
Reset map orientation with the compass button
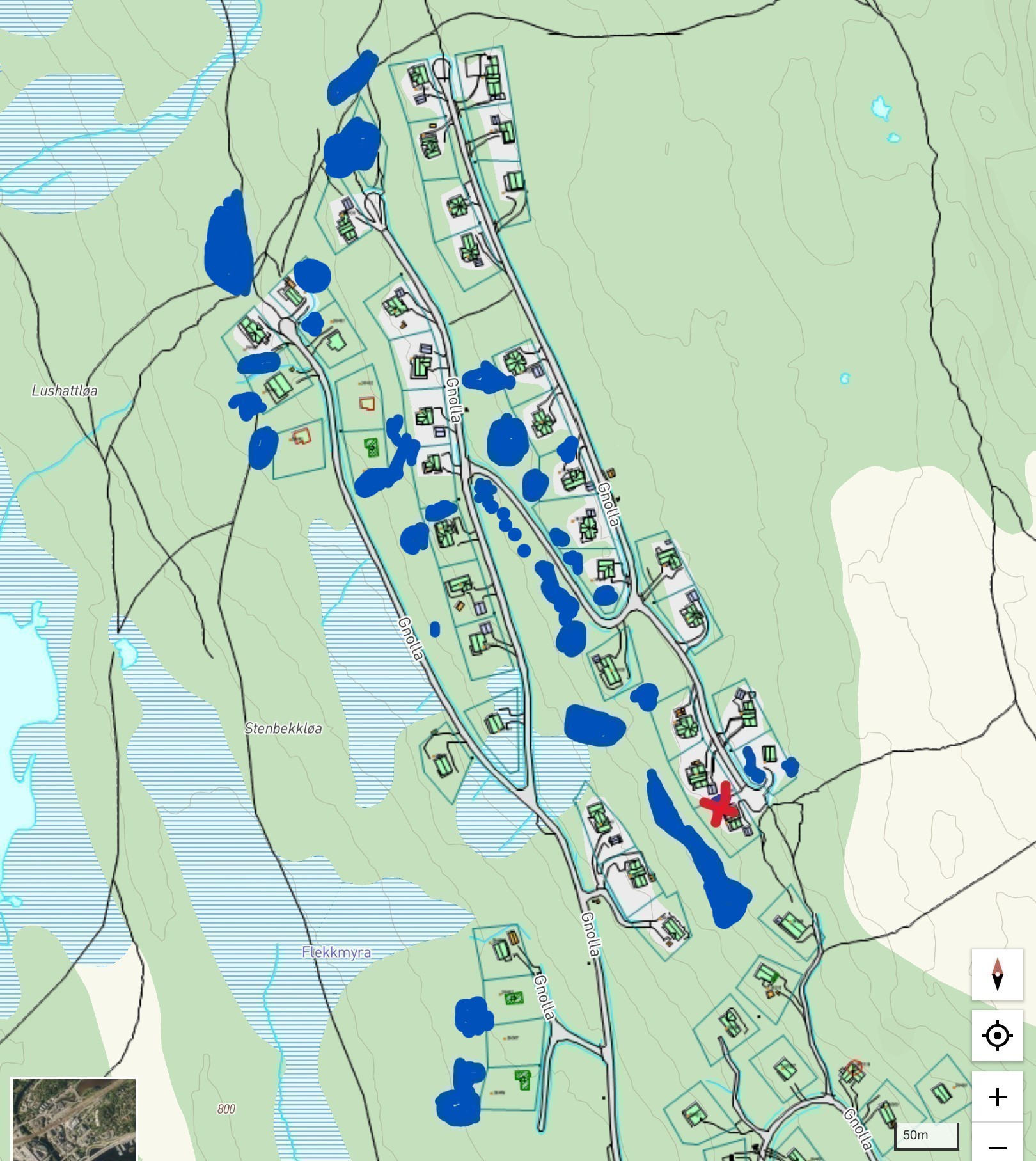point(997,974)
